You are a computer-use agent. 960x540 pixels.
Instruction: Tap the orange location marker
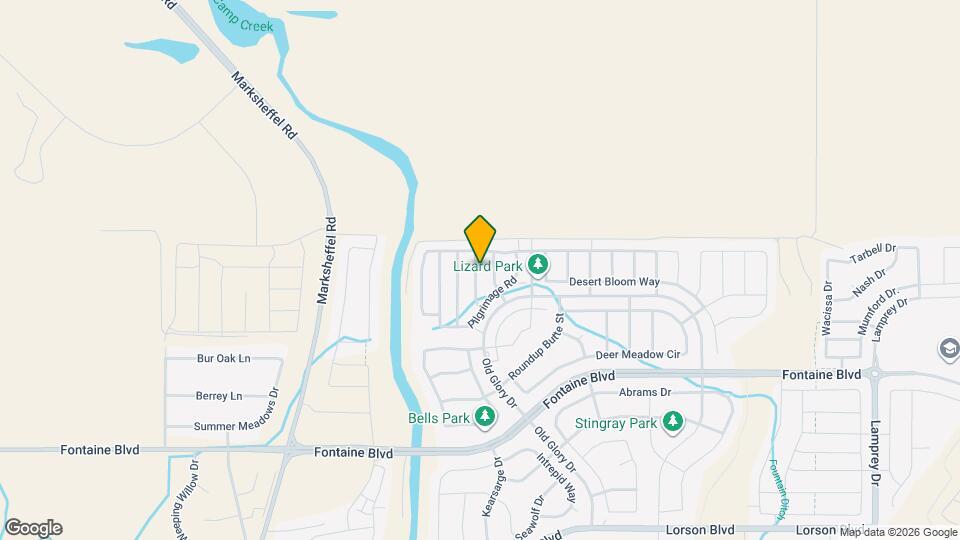point(480,238)
